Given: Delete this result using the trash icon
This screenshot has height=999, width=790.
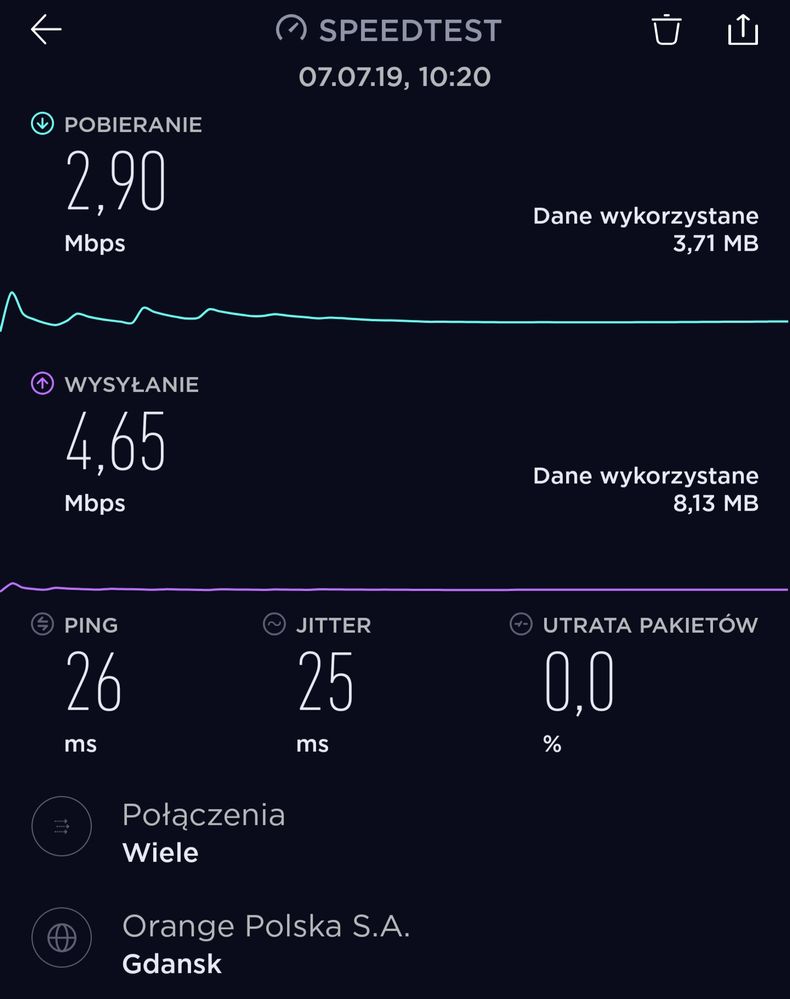Looking at the screenshot, I should pyautogui.click(x=665, y=30).
